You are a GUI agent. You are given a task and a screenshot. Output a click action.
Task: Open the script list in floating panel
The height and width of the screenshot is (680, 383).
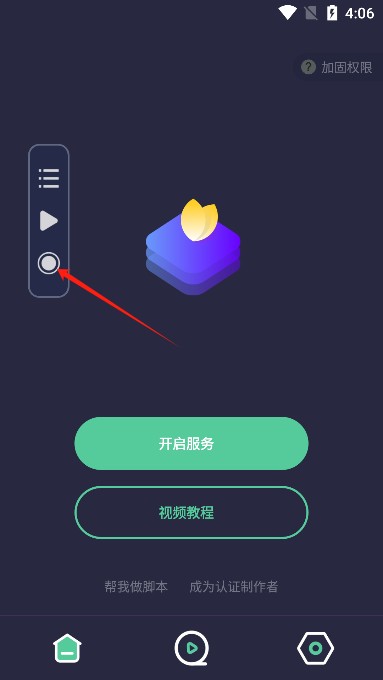pyautogui.click(x=49, y=178)
